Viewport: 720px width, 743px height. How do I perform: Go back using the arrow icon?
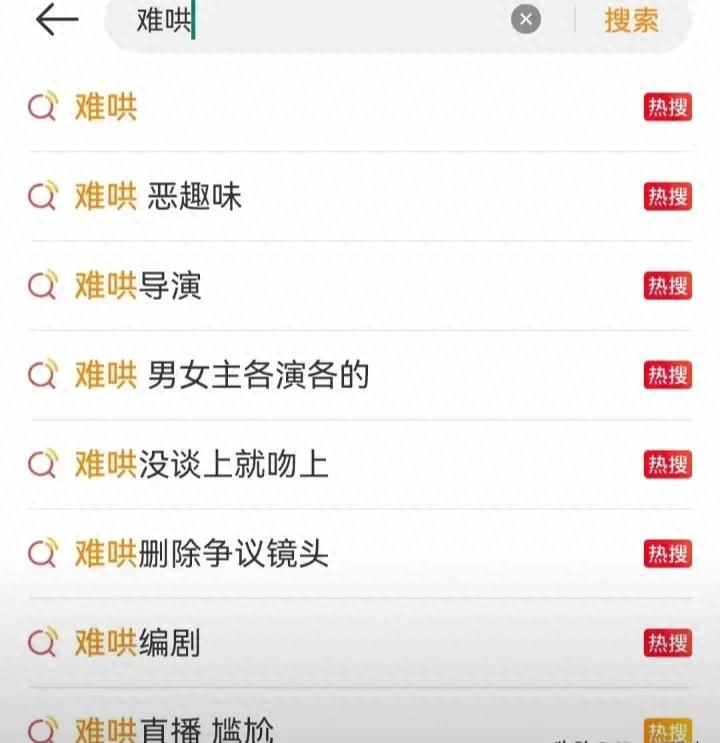tap(56, 19)
